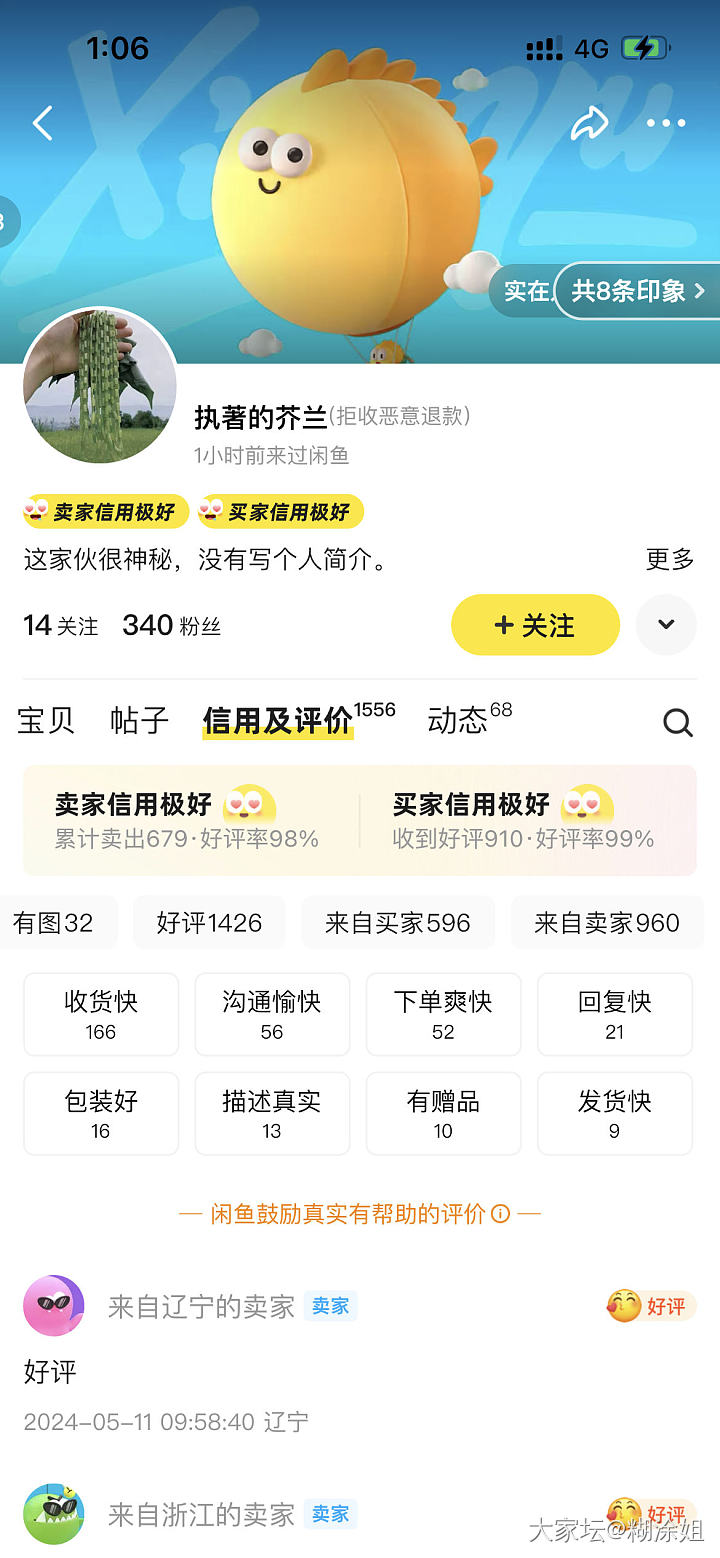Search within this user's shop
Viewport: 720px width, 1558px height.
click(677, 722)
